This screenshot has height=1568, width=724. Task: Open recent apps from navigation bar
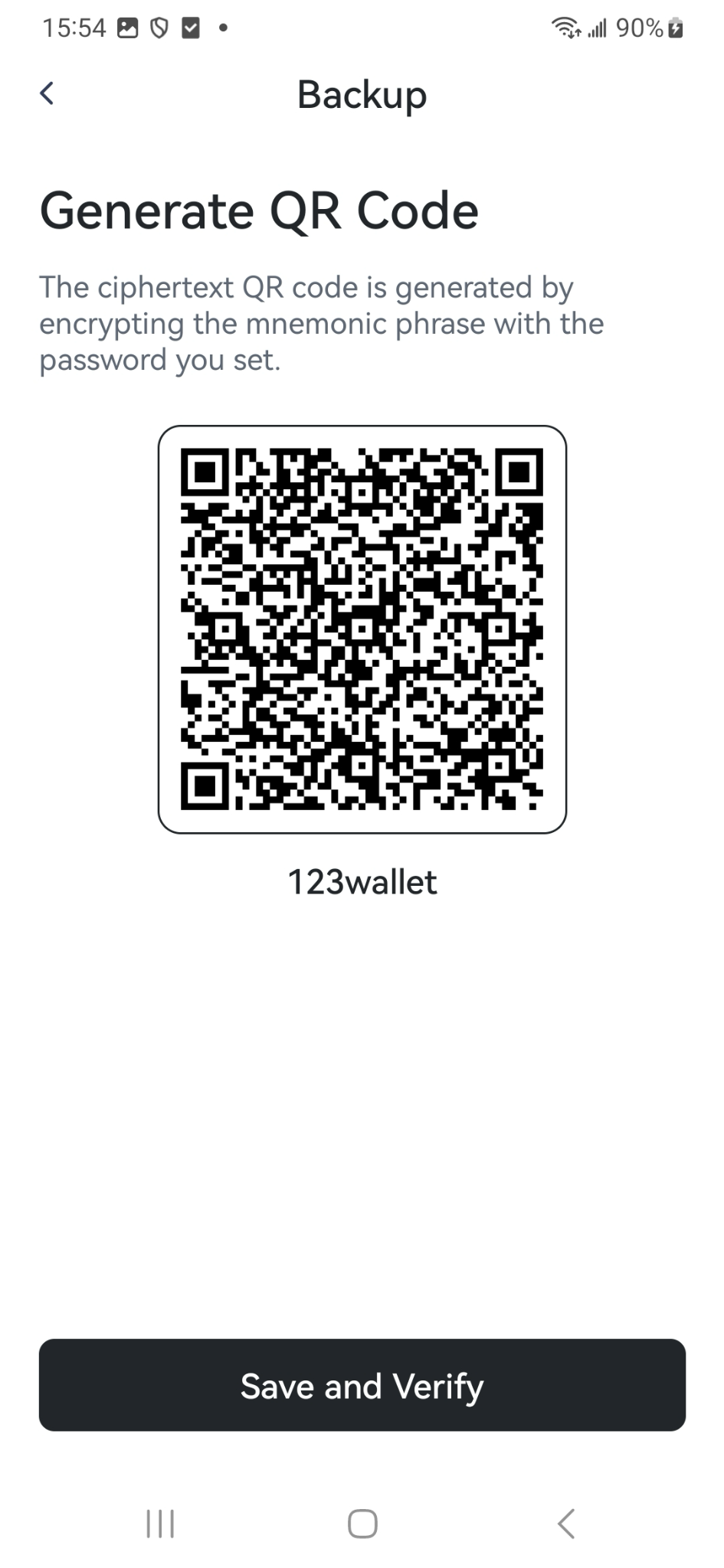(160, 1524)
